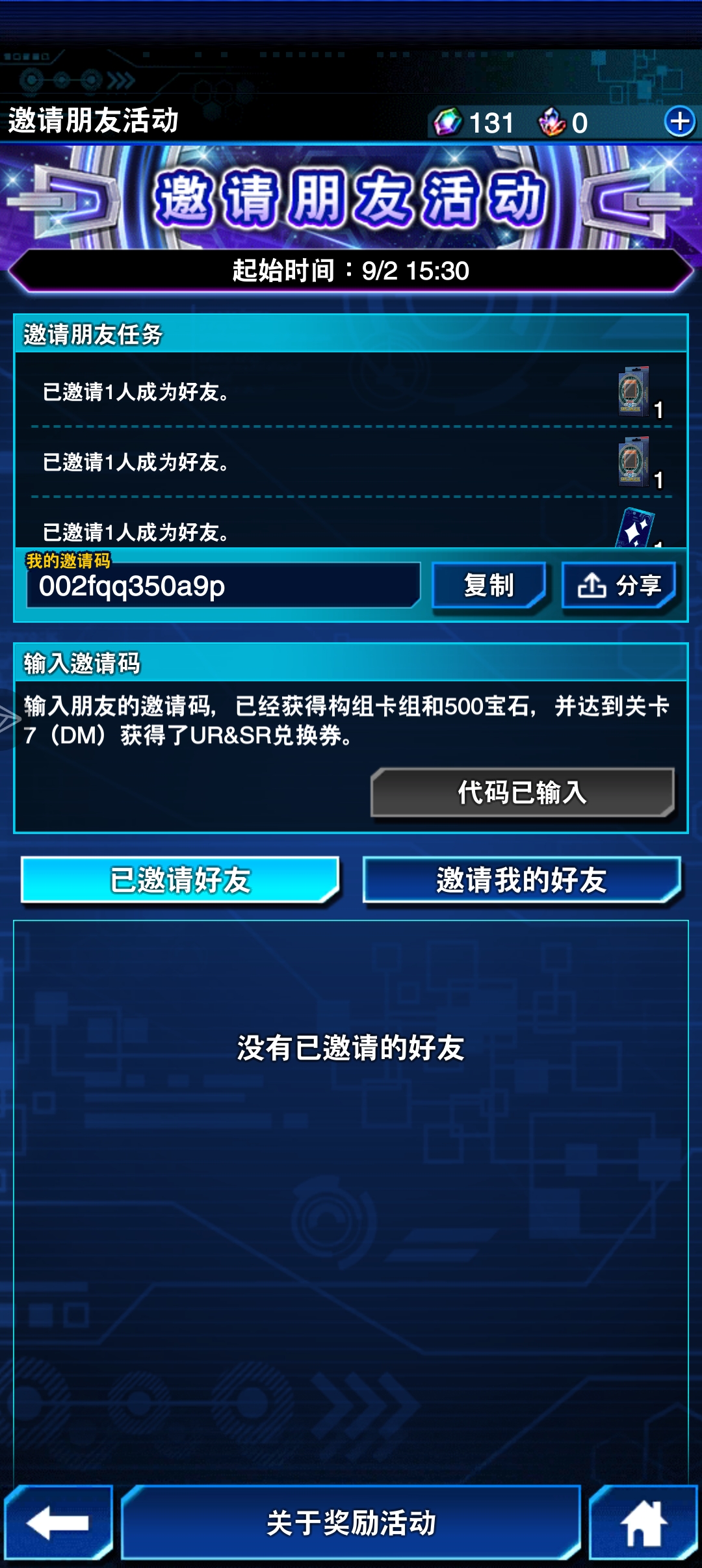
Task: Share the invitation code via 分享
Action: [x=619, y=586]
